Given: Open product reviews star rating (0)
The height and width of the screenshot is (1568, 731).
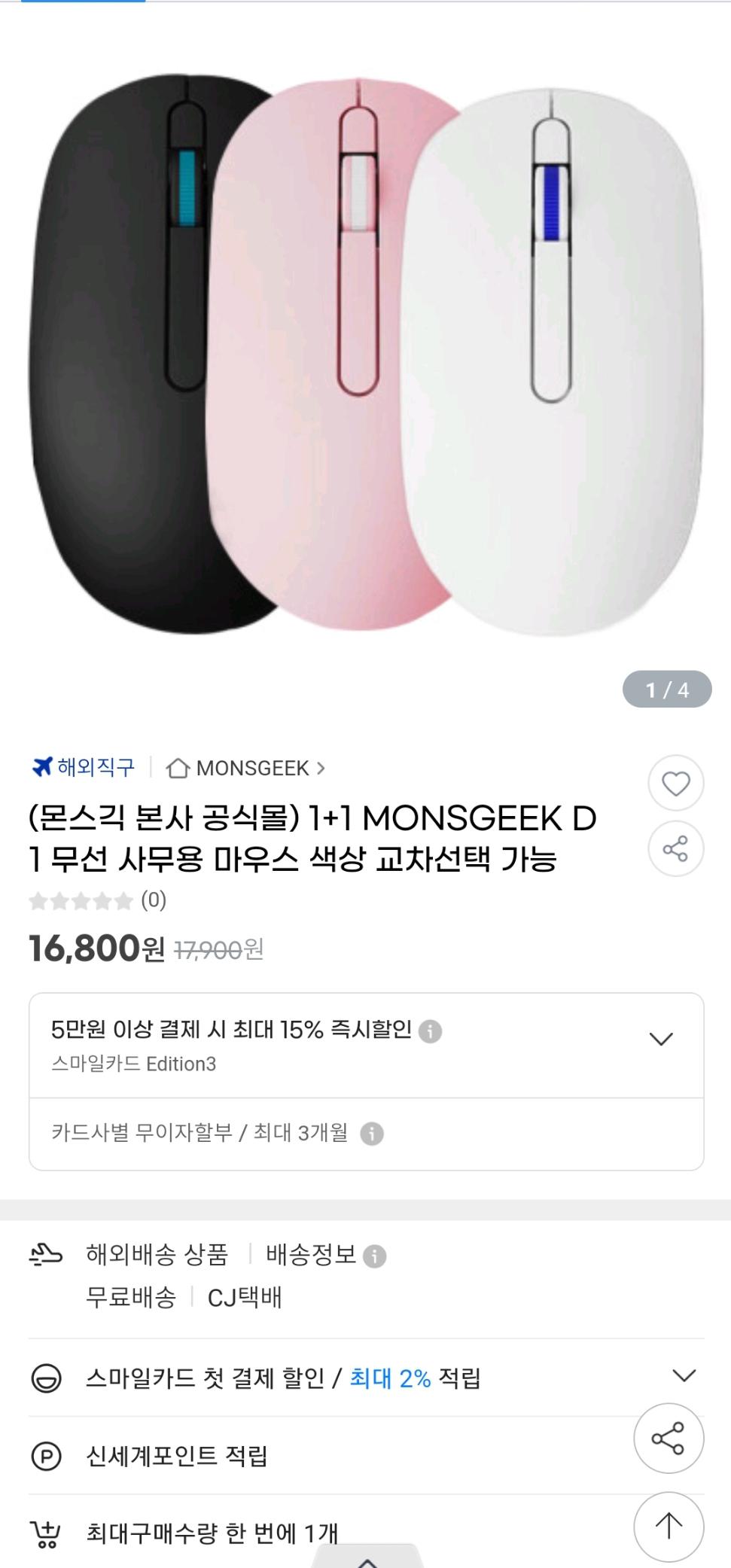Looking at the screenshot, I should click(97, 900).
